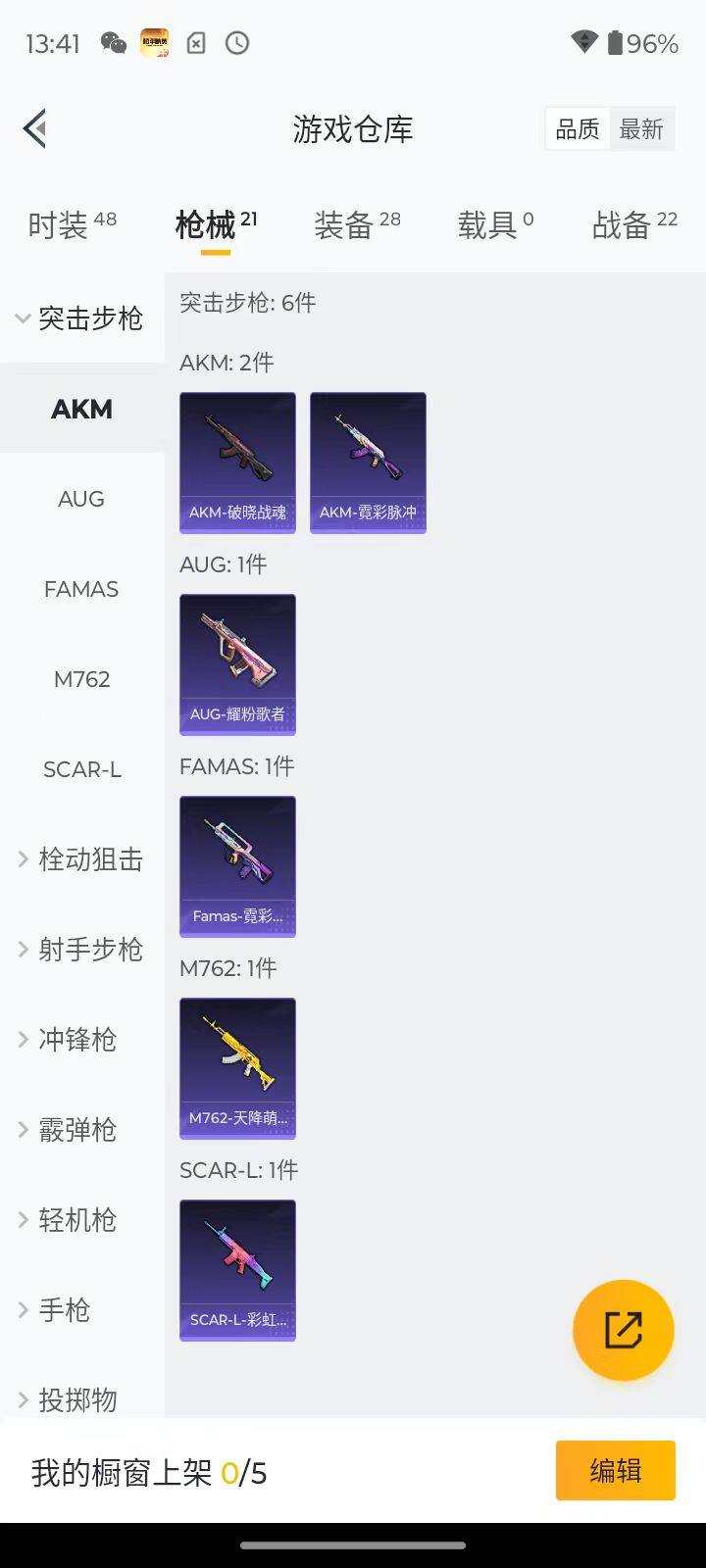Image resolution: width=706 pixels, height=1568 pixels.
Task: Select M762 in the side list
Action: 81,679
